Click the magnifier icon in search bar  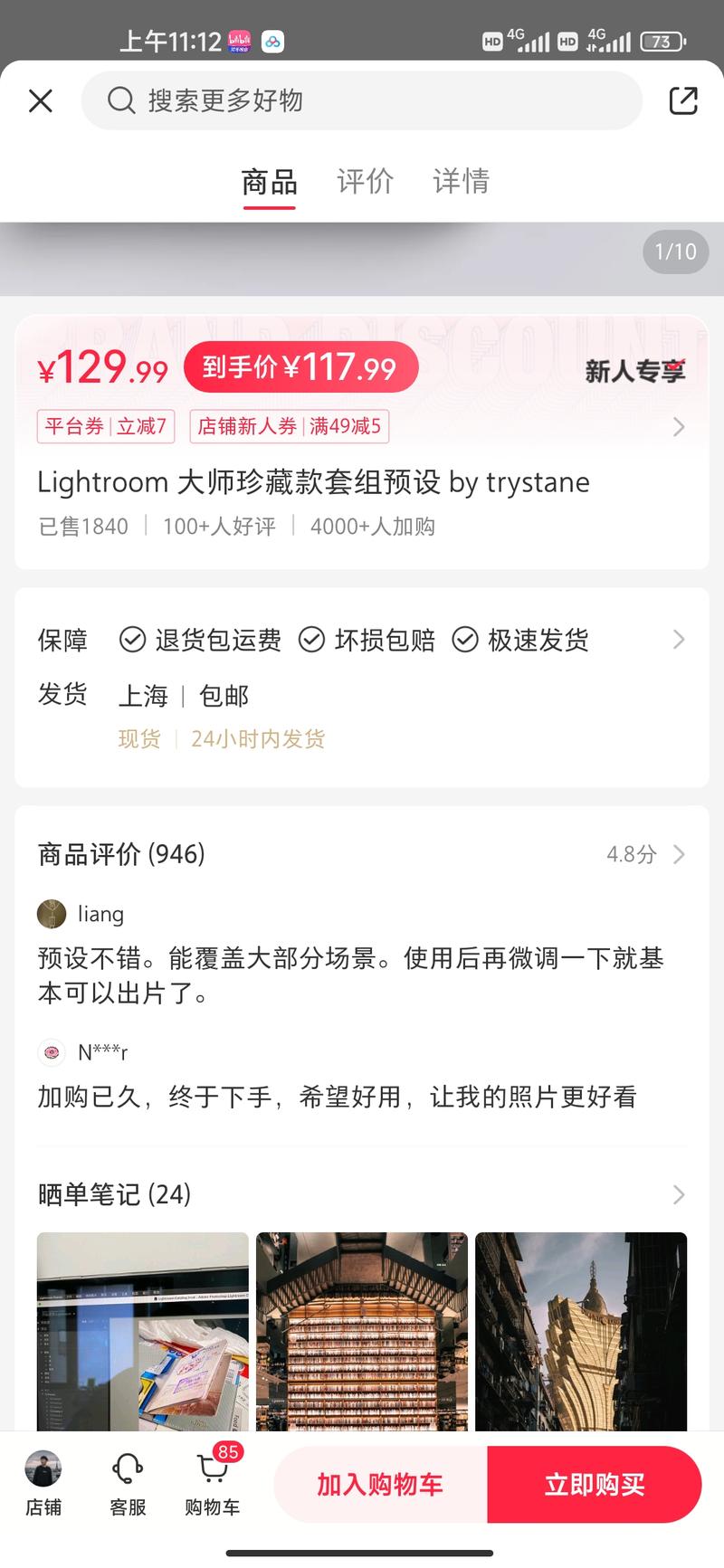pyautogui.click(x=120, y=100)
